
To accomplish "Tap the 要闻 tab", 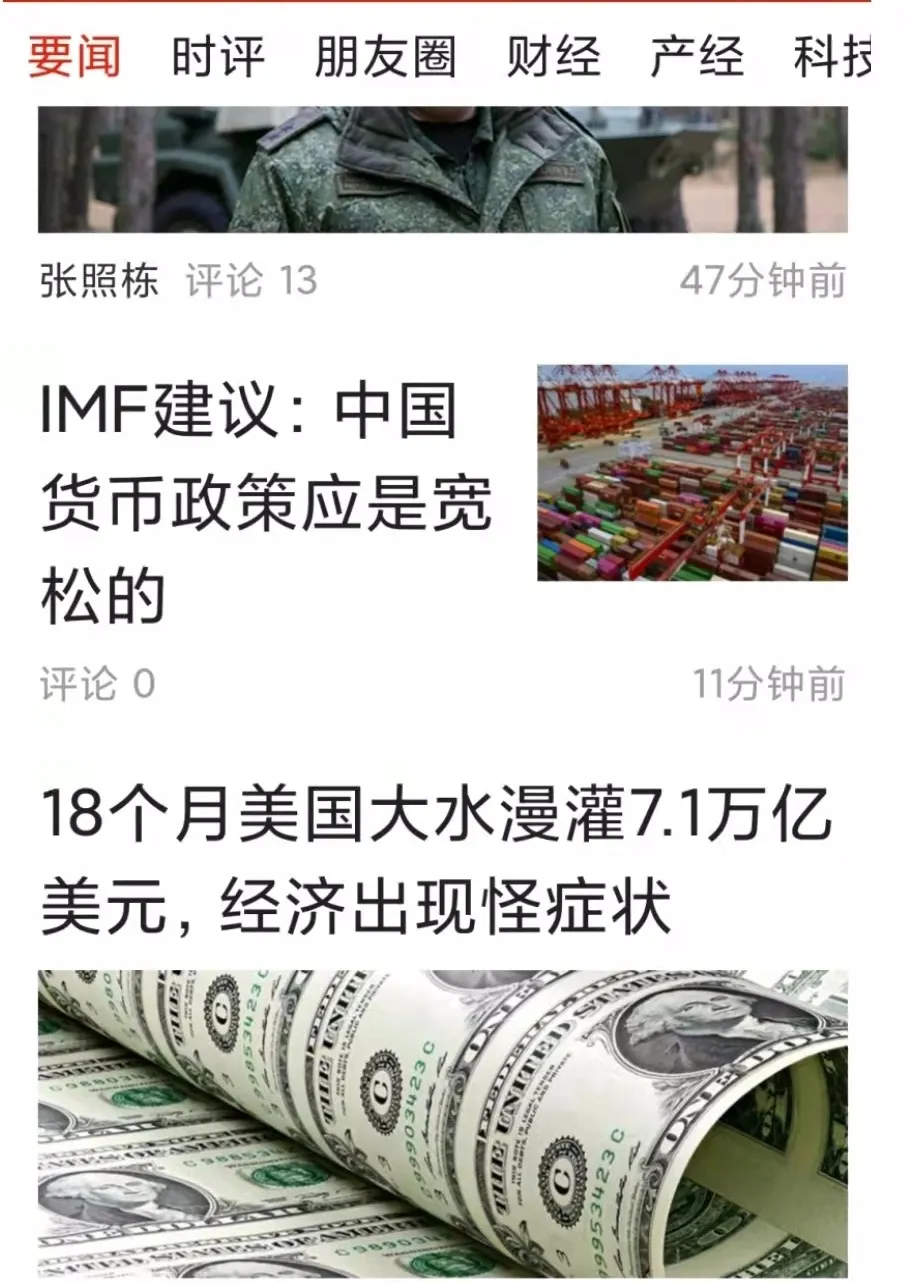I will (74, 56).
